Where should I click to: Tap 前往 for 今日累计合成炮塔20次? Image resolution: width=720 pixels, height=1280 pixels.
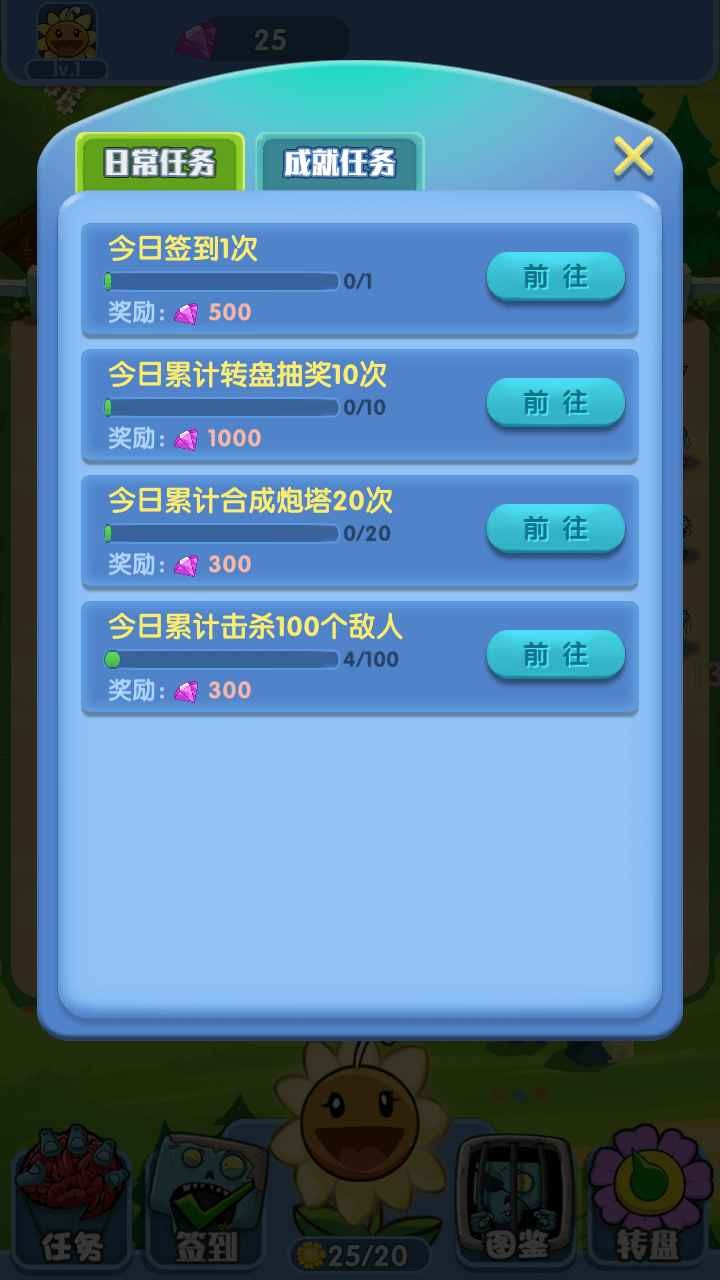point(555,529)
